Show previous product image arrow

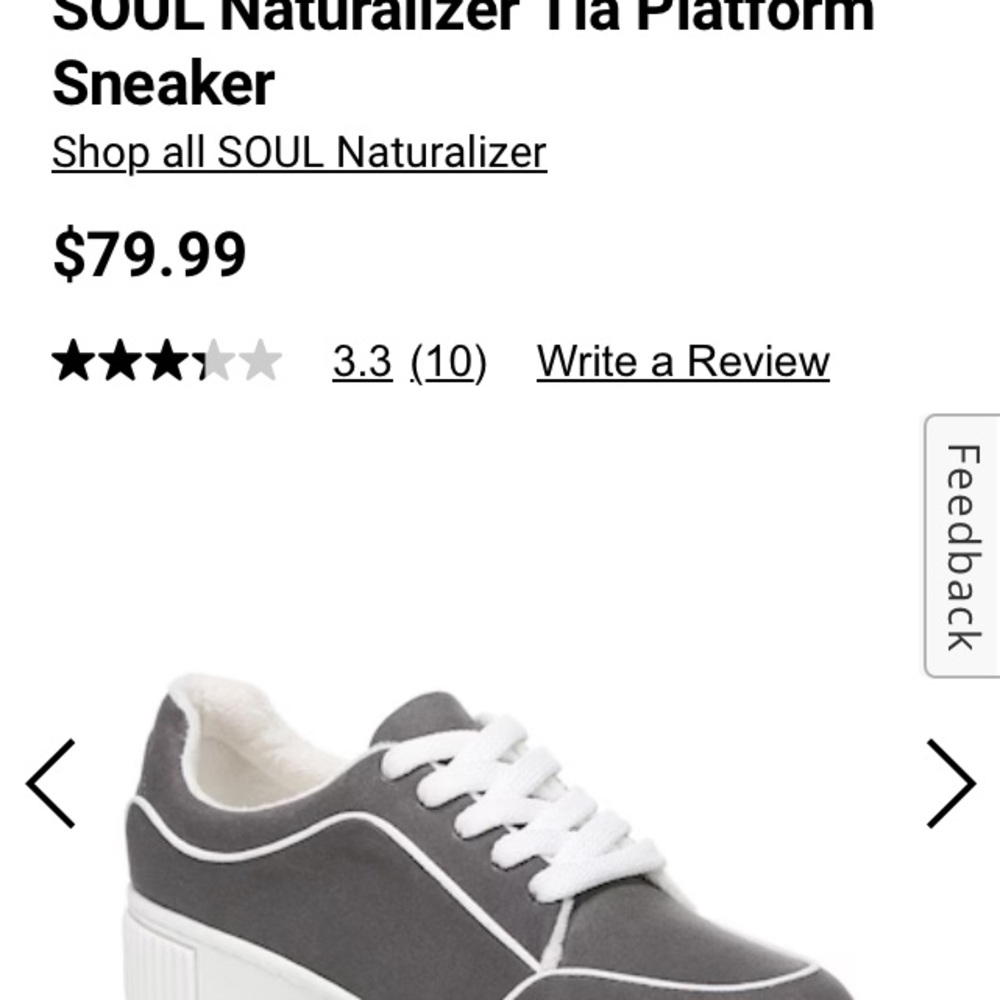click(x=50, y=784)
